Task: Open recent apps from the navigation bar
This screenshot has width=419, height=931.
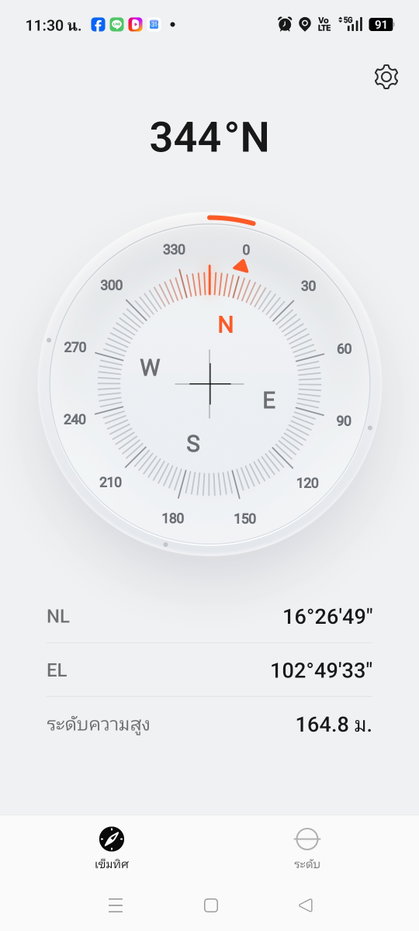Action: click(x=116, y=905)
